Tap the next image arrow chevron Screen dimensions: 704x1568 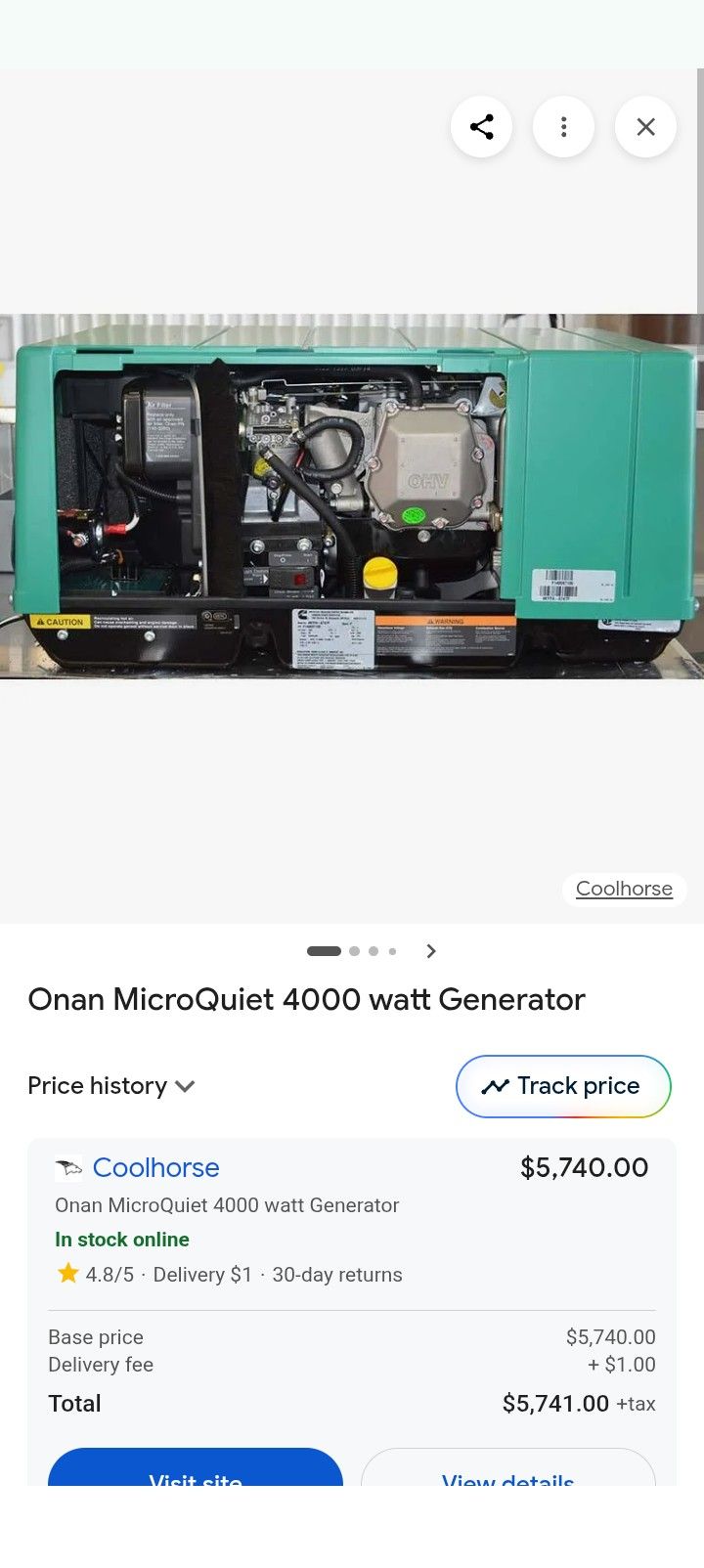tap(431, 950)
